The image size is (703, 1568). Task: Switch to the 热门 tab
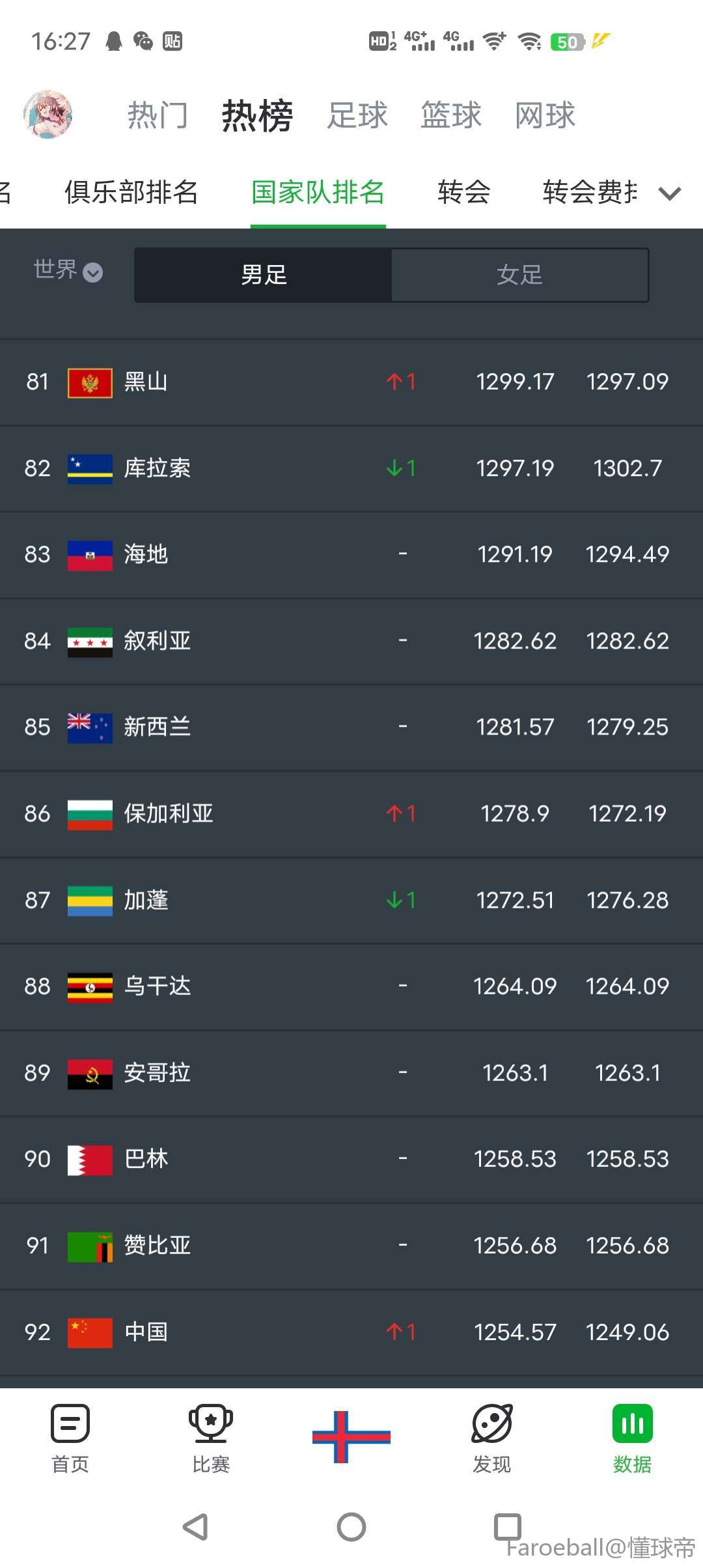(158, 116)
